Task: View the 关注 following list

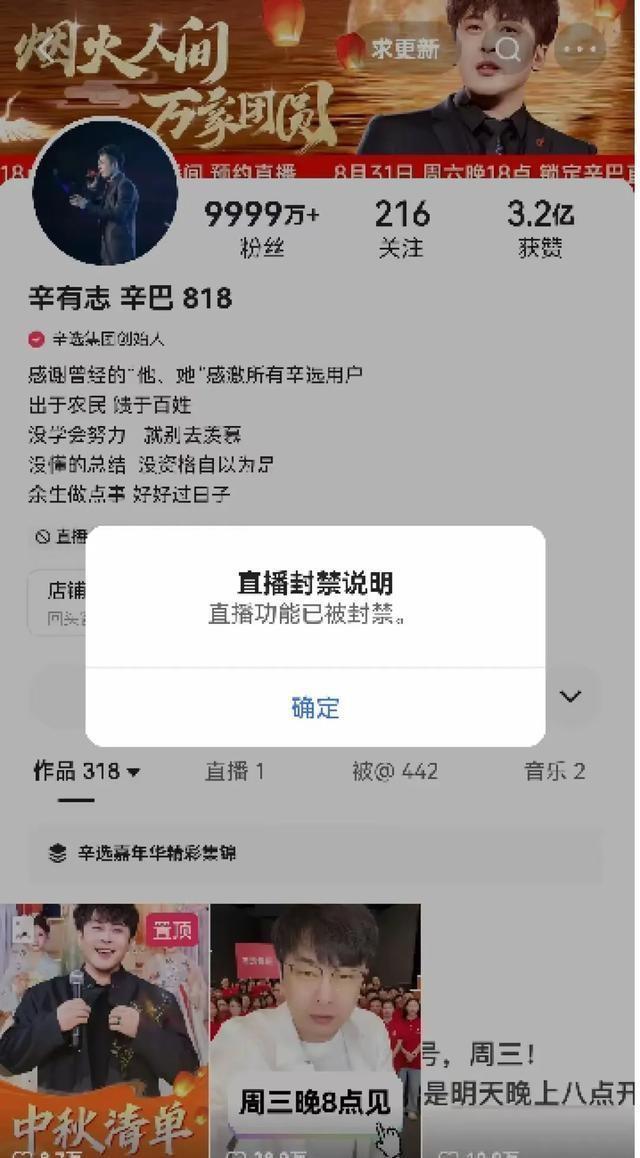Action: coord(402,228)
